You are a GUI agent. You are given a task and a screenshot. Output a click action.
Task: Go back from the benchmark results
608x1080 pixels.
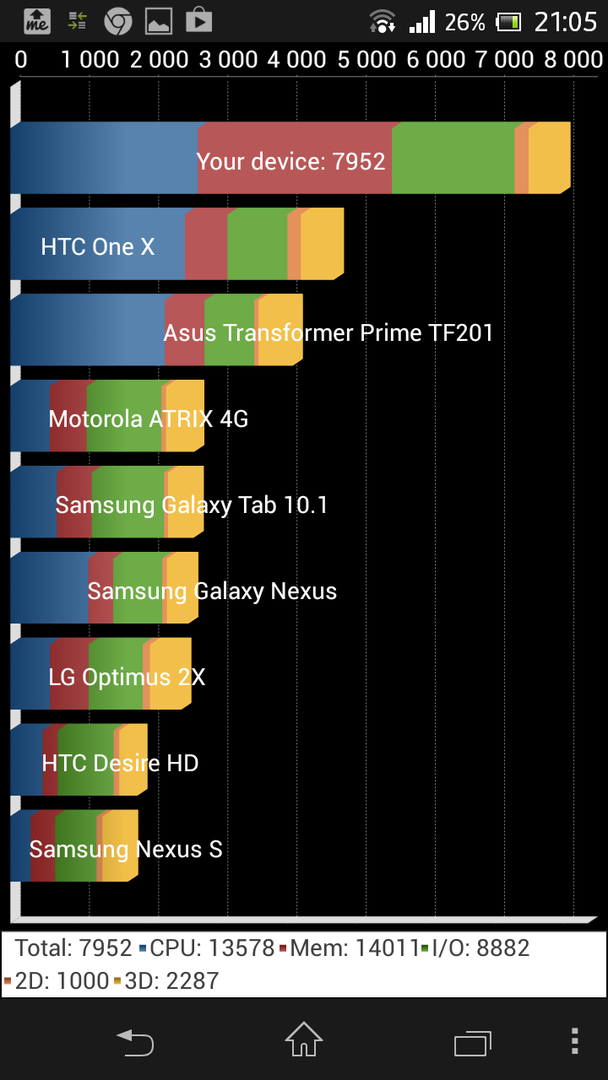(135, 1041)
